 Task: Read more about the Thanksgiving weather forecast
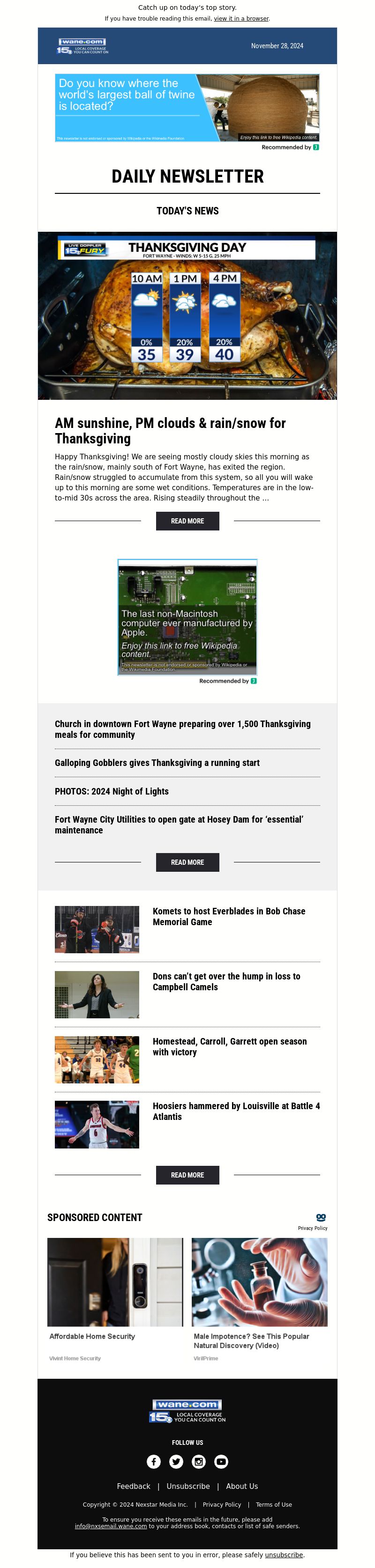[x=187, y=521]
